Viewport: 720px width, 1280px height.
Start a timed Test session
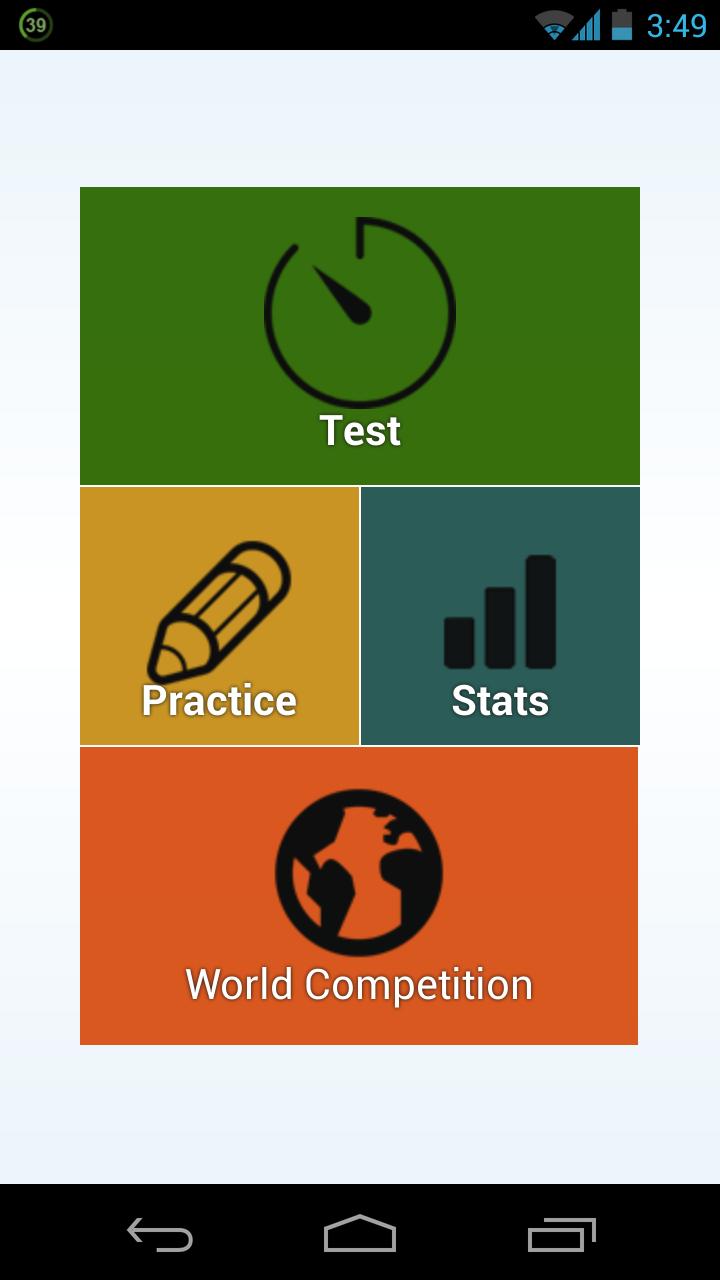click(358, 335)
